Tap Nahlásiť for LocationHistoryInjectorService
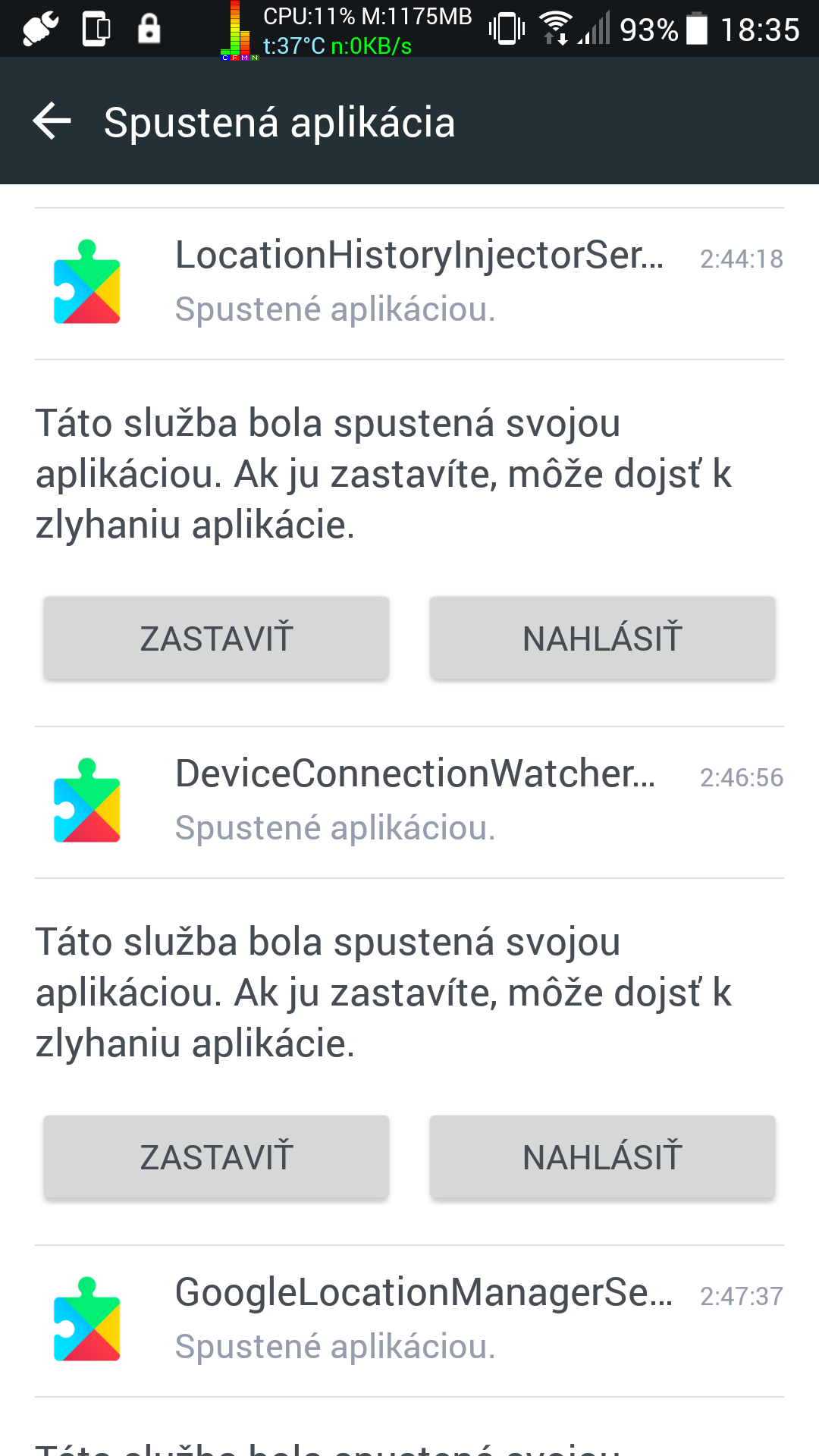The height and width of the screenshot is (1456, 819). [602, 638]
